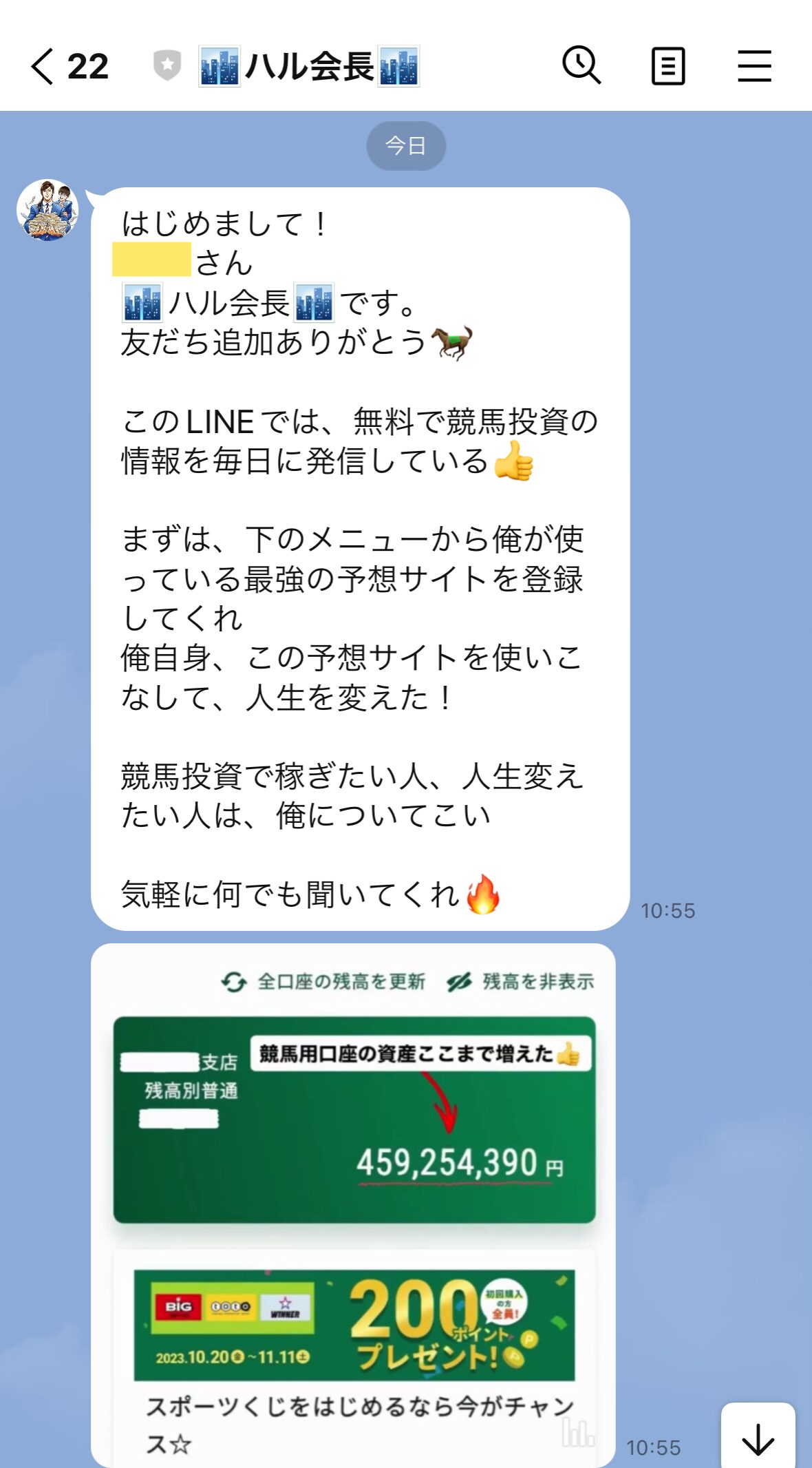Open chat search with the magnifier icon
The height and width of the screenshot is (1468, 812).
click(581, 66)
